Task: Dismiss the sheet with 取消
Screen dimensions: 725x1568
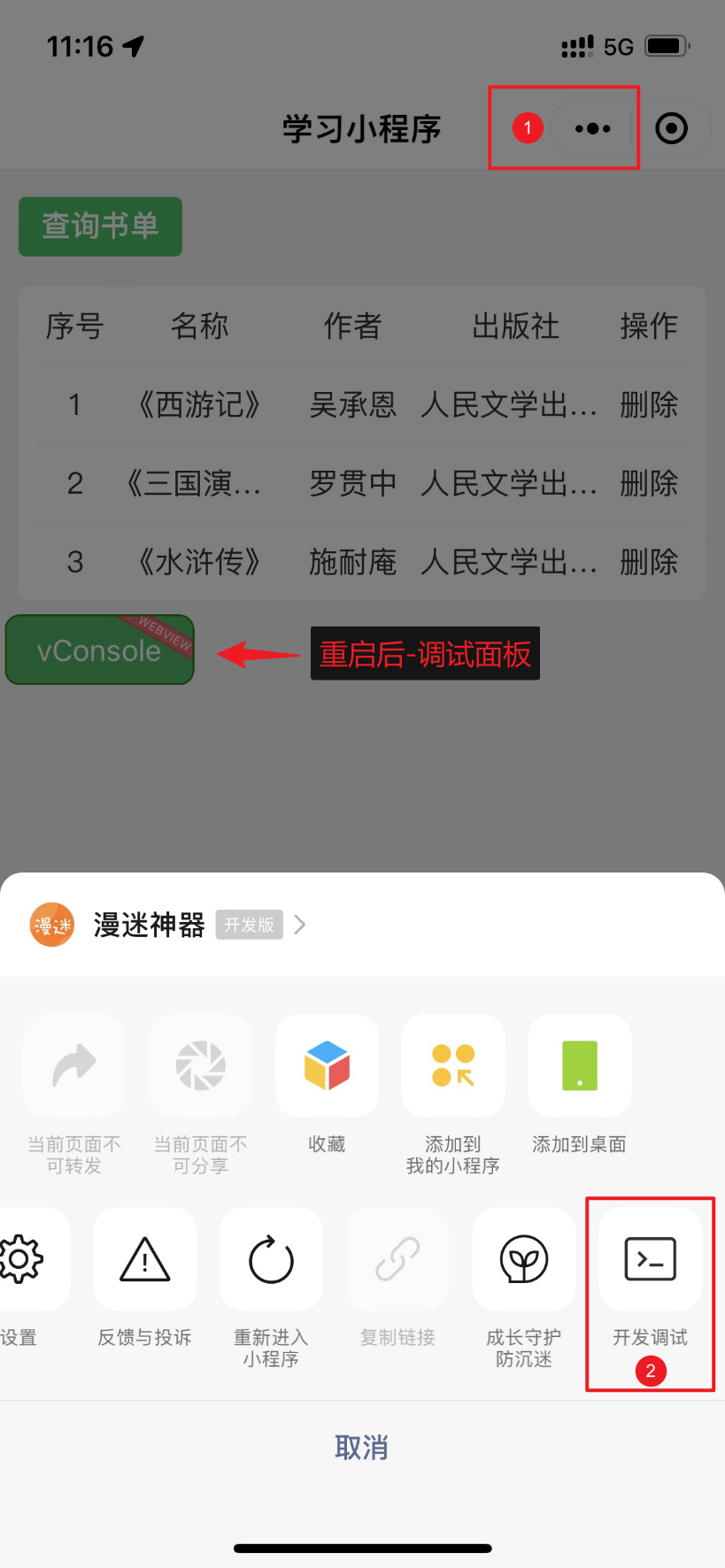Action: pos(362,1448)
